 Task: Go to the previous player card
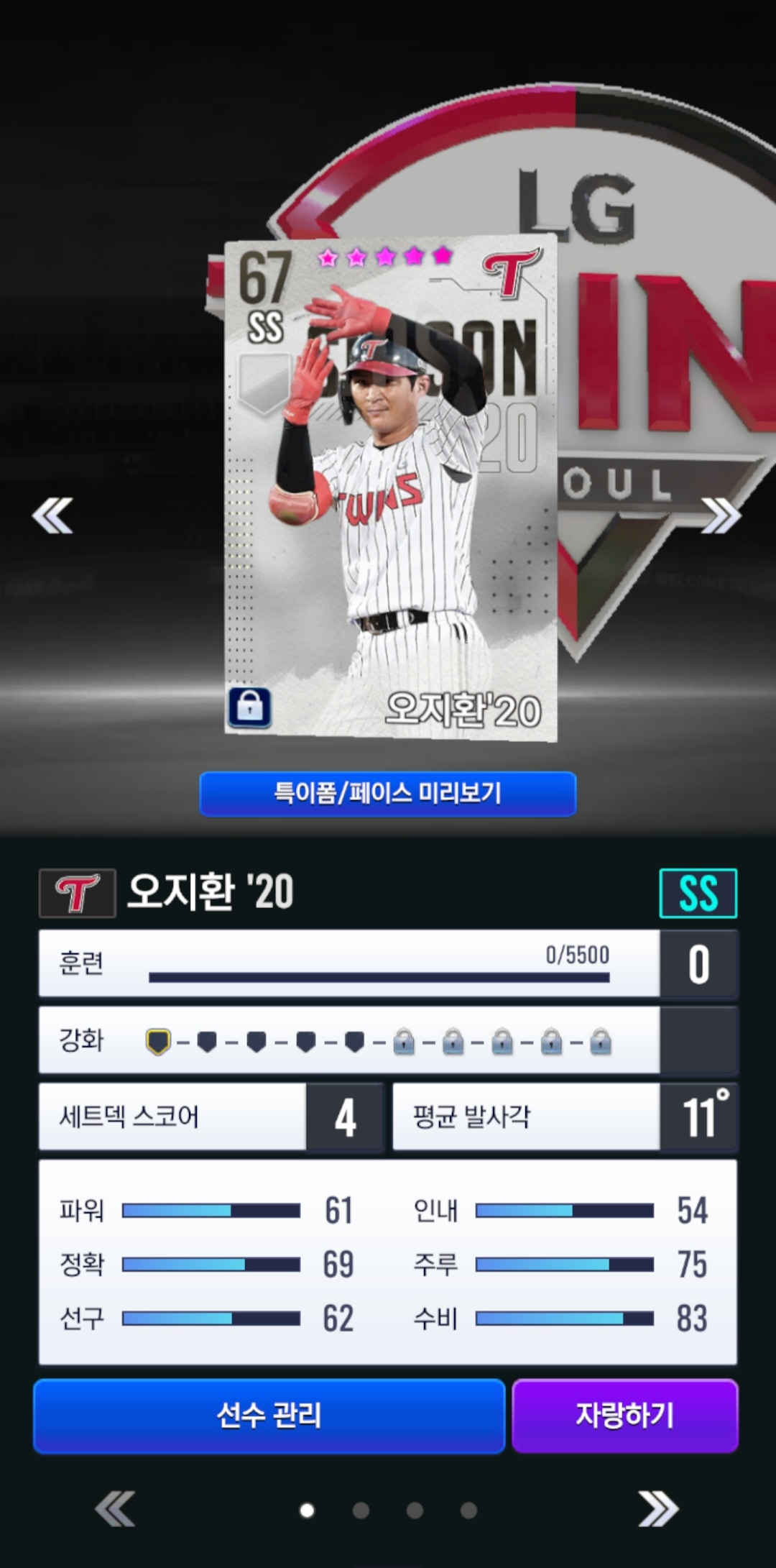52,515
